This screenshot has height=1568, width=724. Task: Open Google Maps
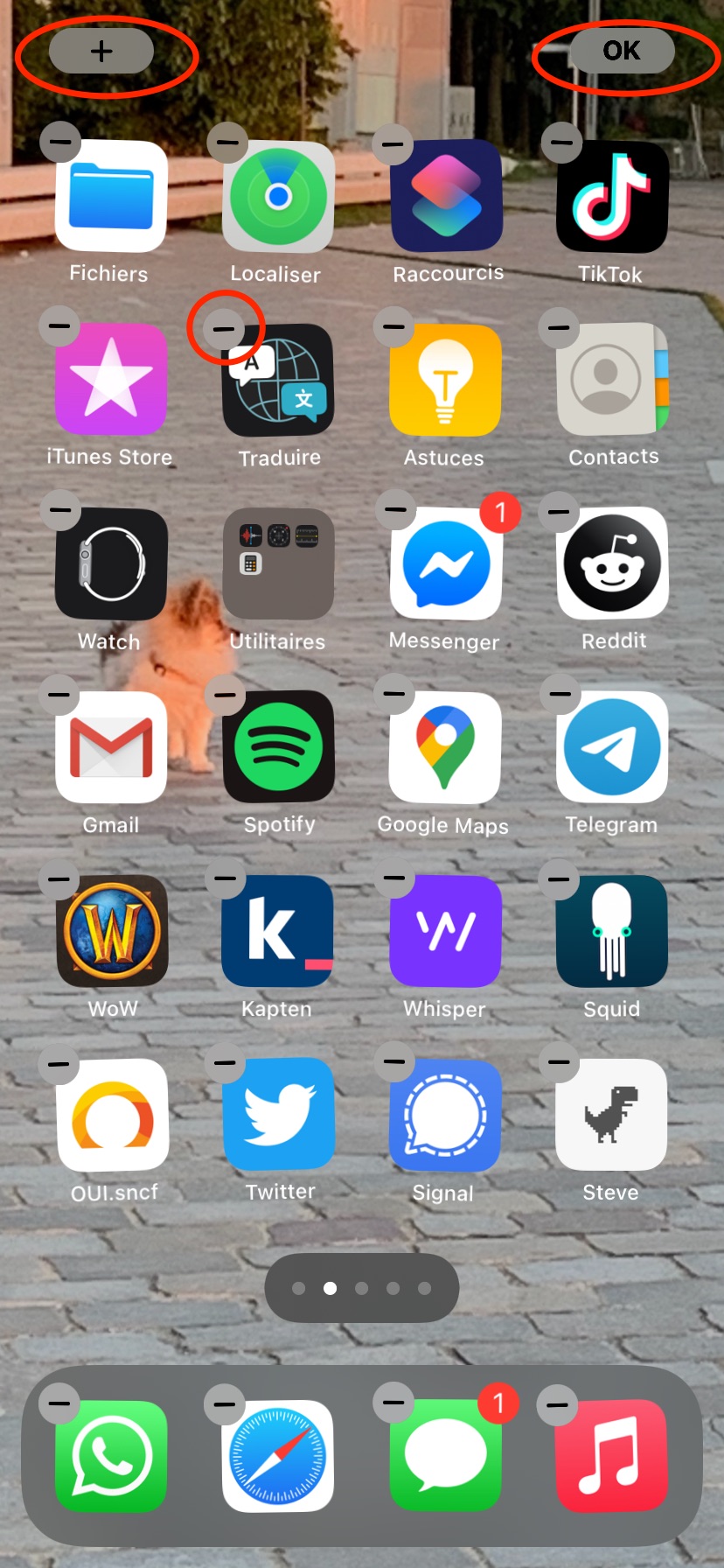[x=446, y=747]
